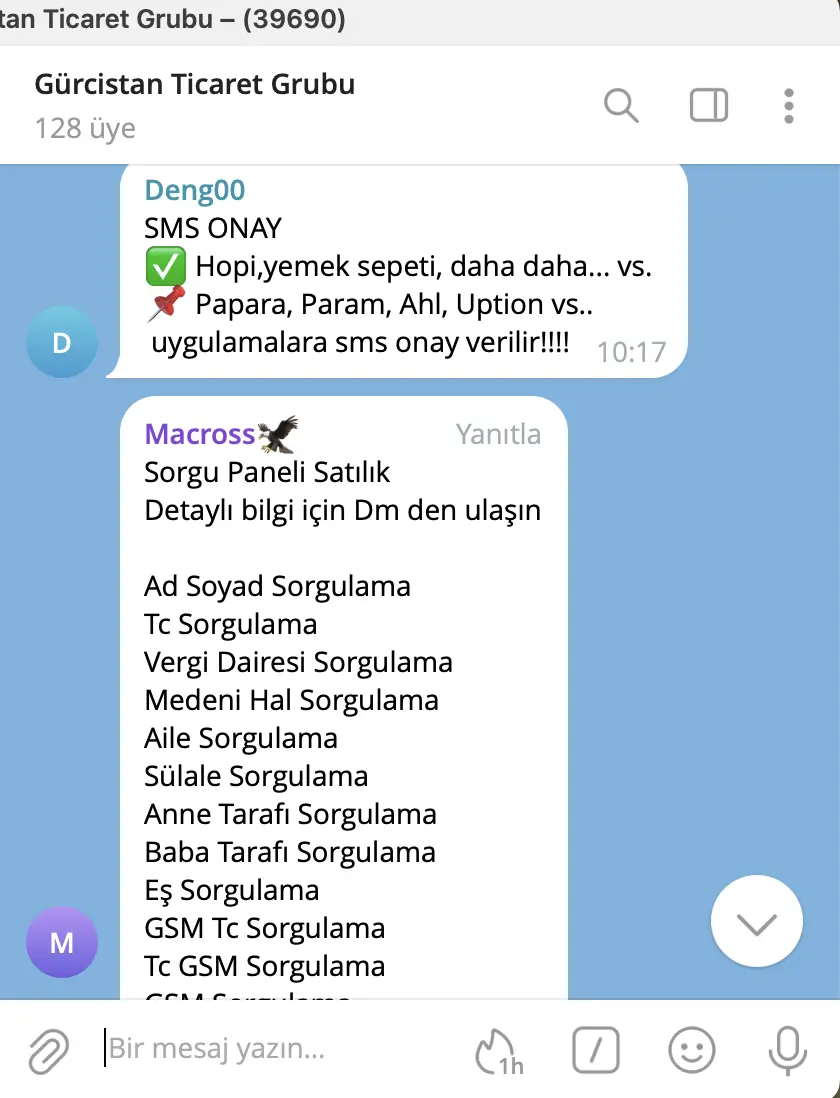Image resolution: width=840 pixels, height=1098 pixels.
Task: Open the 1h auto-delete timer
Action: [499, 1052]
